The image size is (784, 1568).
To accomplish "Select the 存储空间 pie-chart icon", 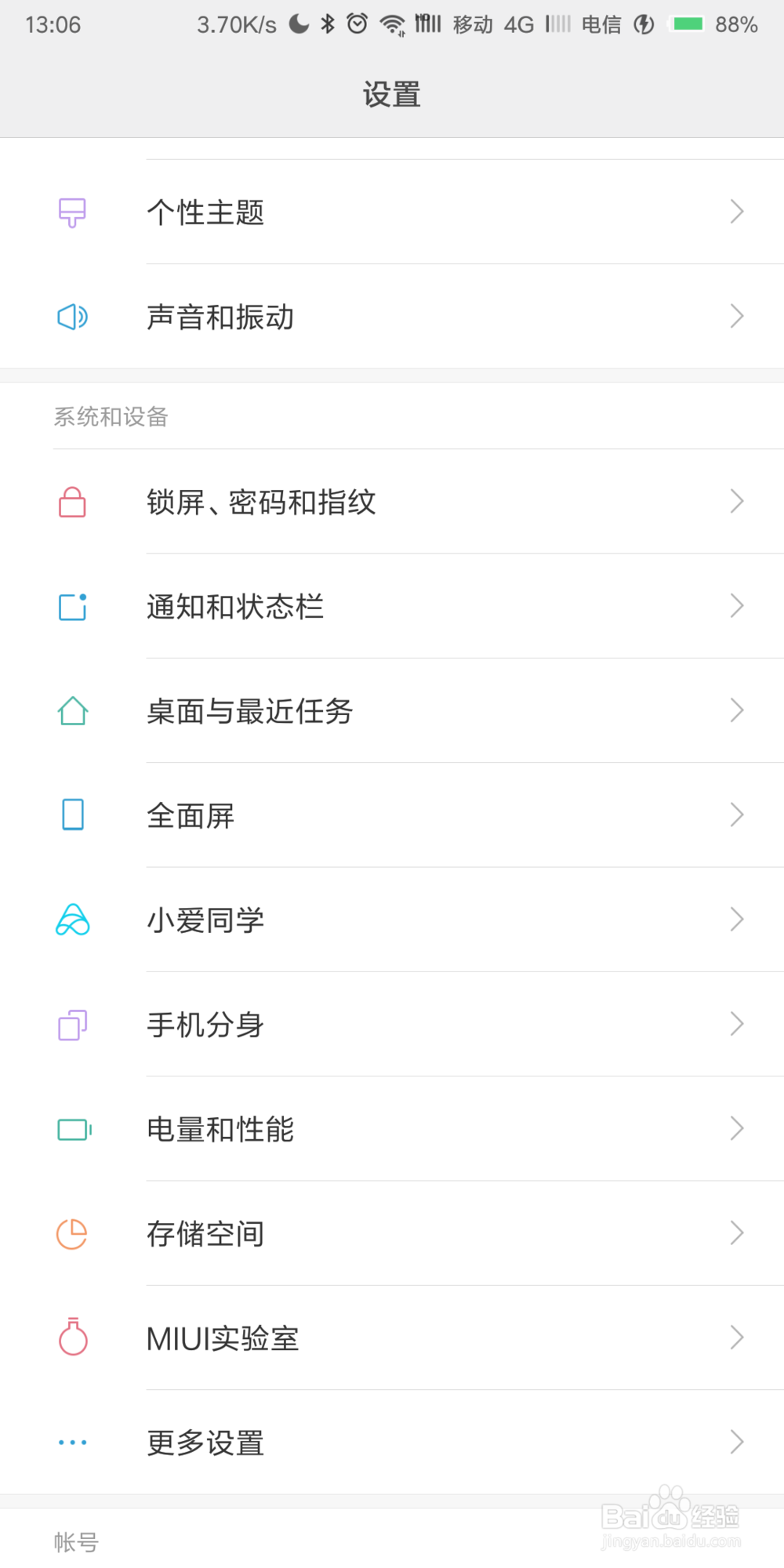I will tap(72, 1233).
